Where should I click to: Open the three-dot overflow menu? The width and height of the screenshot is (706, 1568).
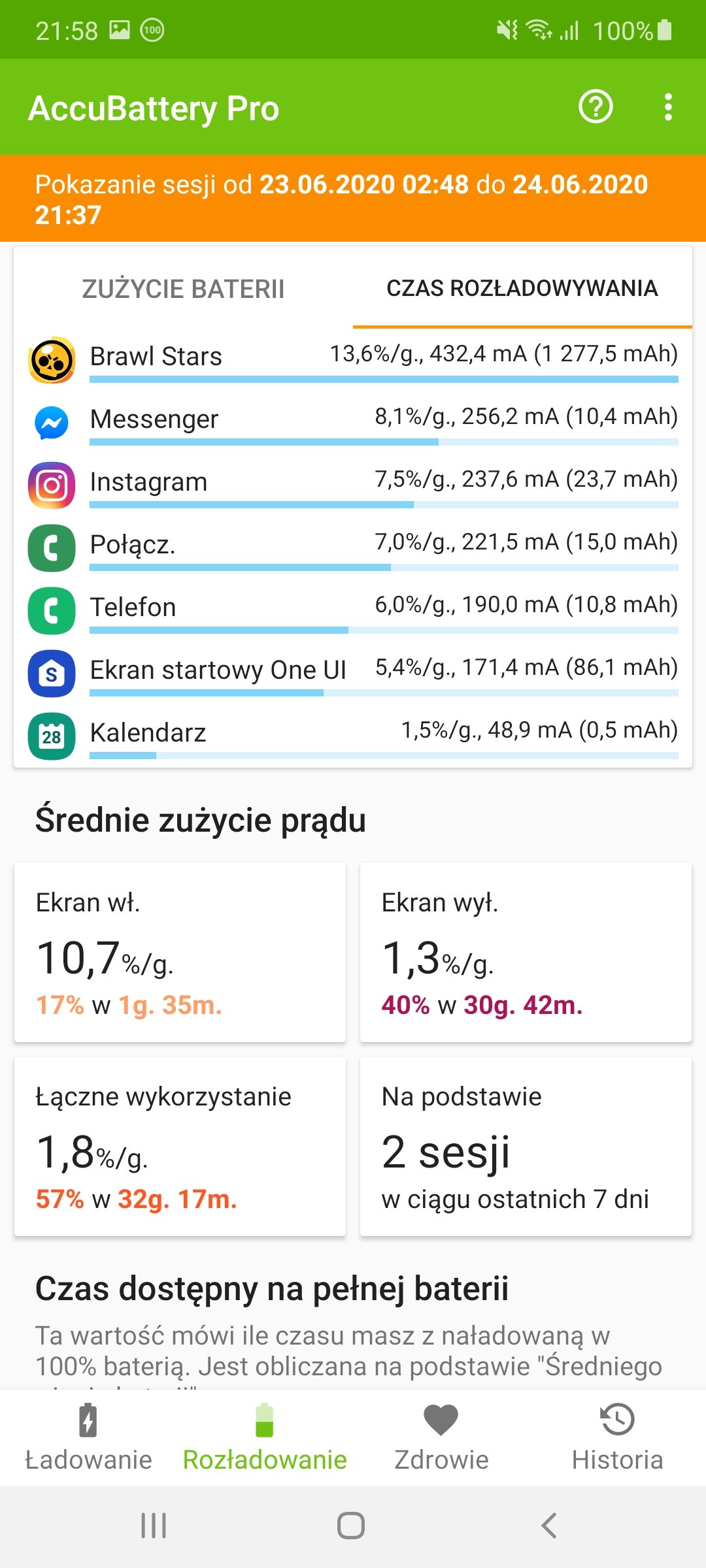click(x=667, y=106)
